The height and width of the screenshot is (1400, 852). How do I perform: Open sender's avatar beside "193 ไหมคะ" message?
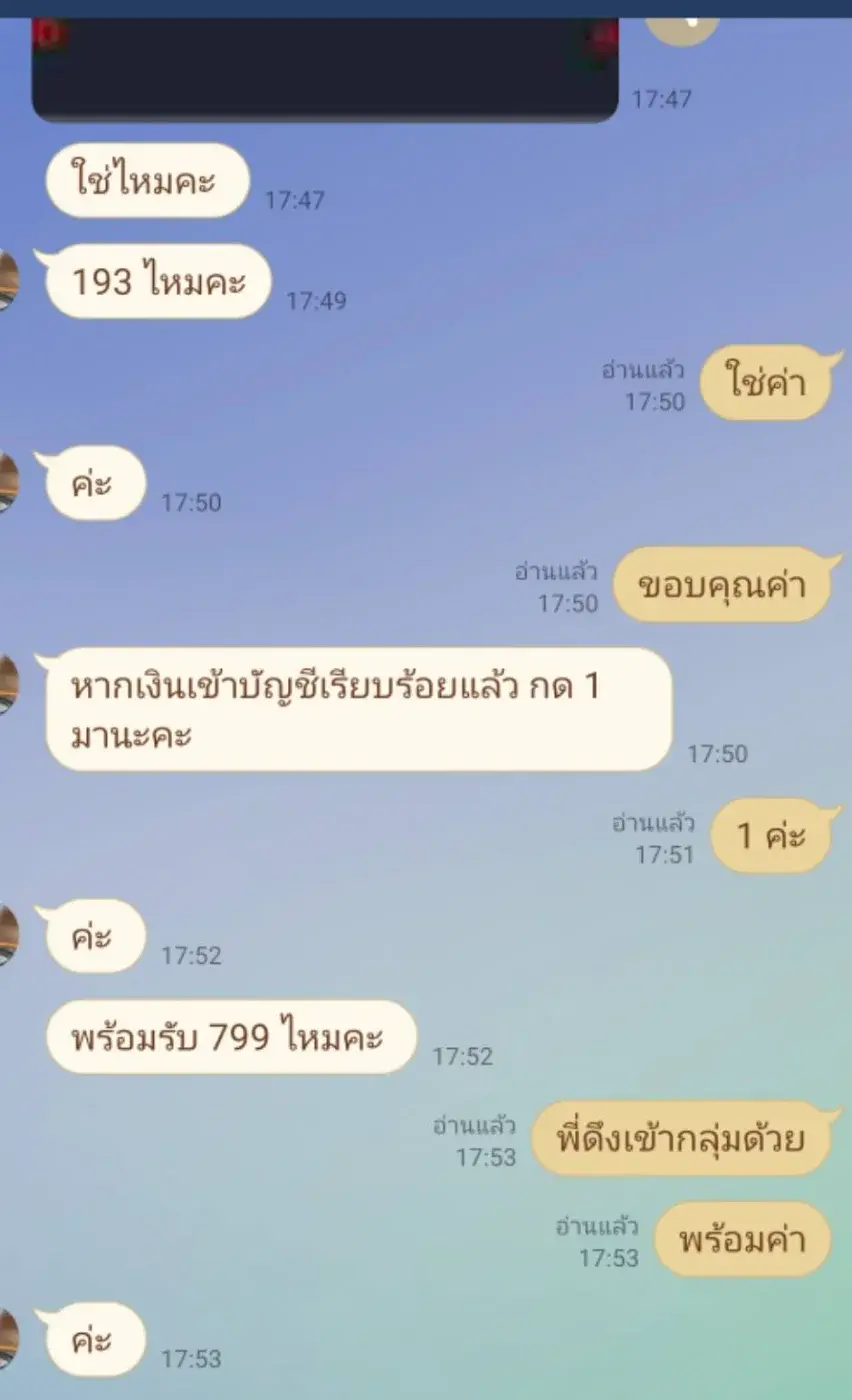(8, 281)
